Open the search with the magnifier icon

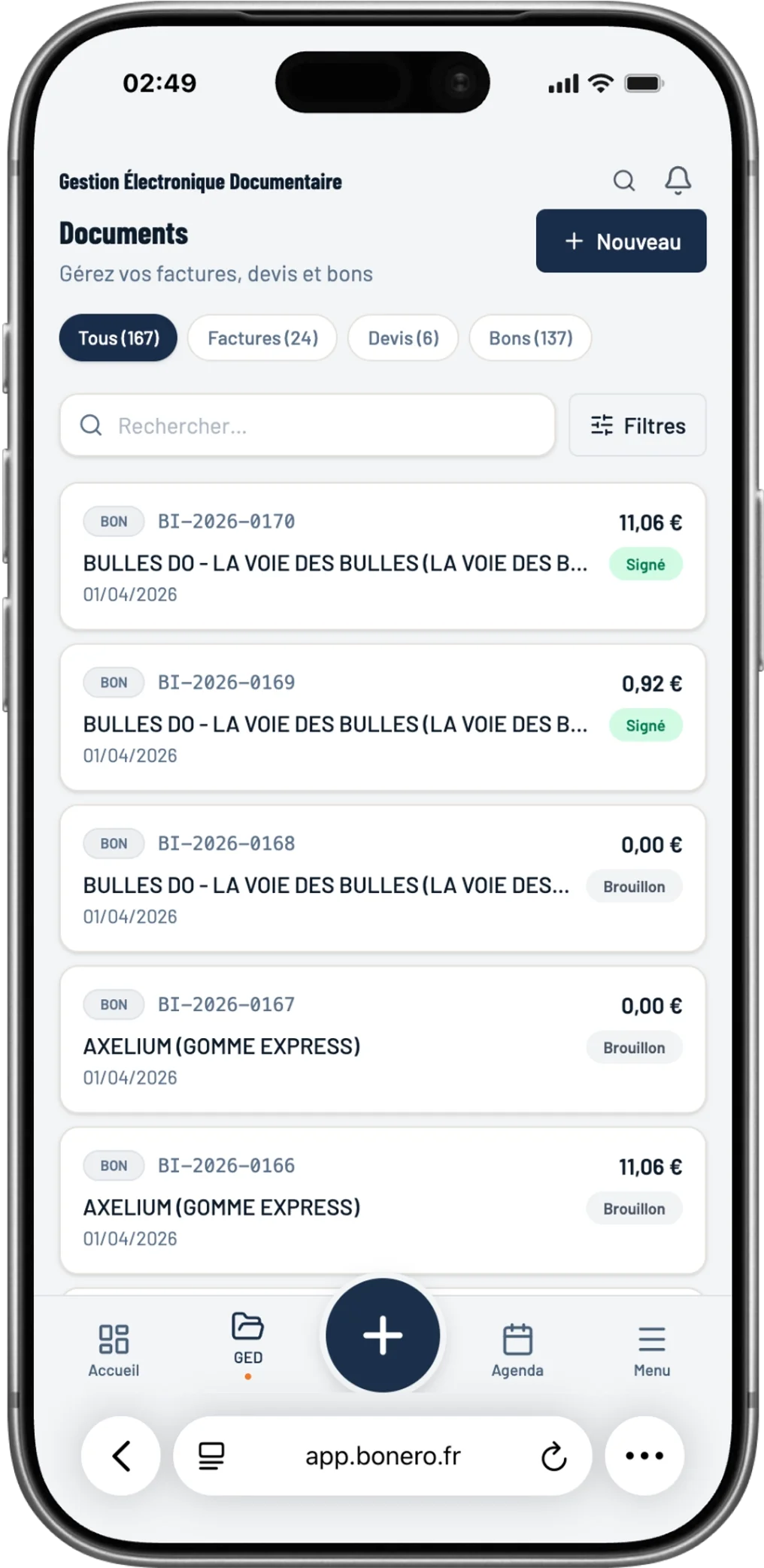623,180
